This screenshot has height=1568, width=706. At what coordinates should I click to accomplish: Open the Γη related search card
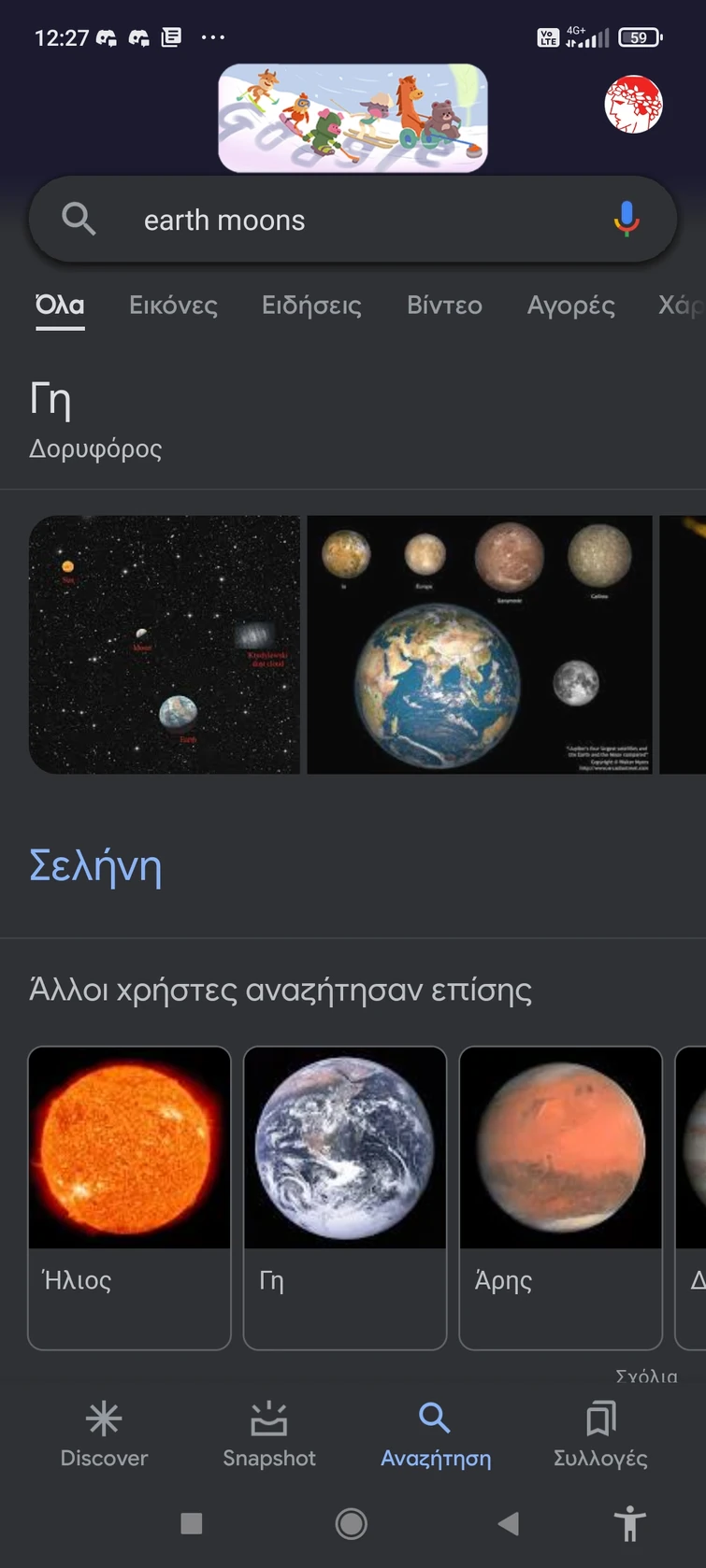344,1197
